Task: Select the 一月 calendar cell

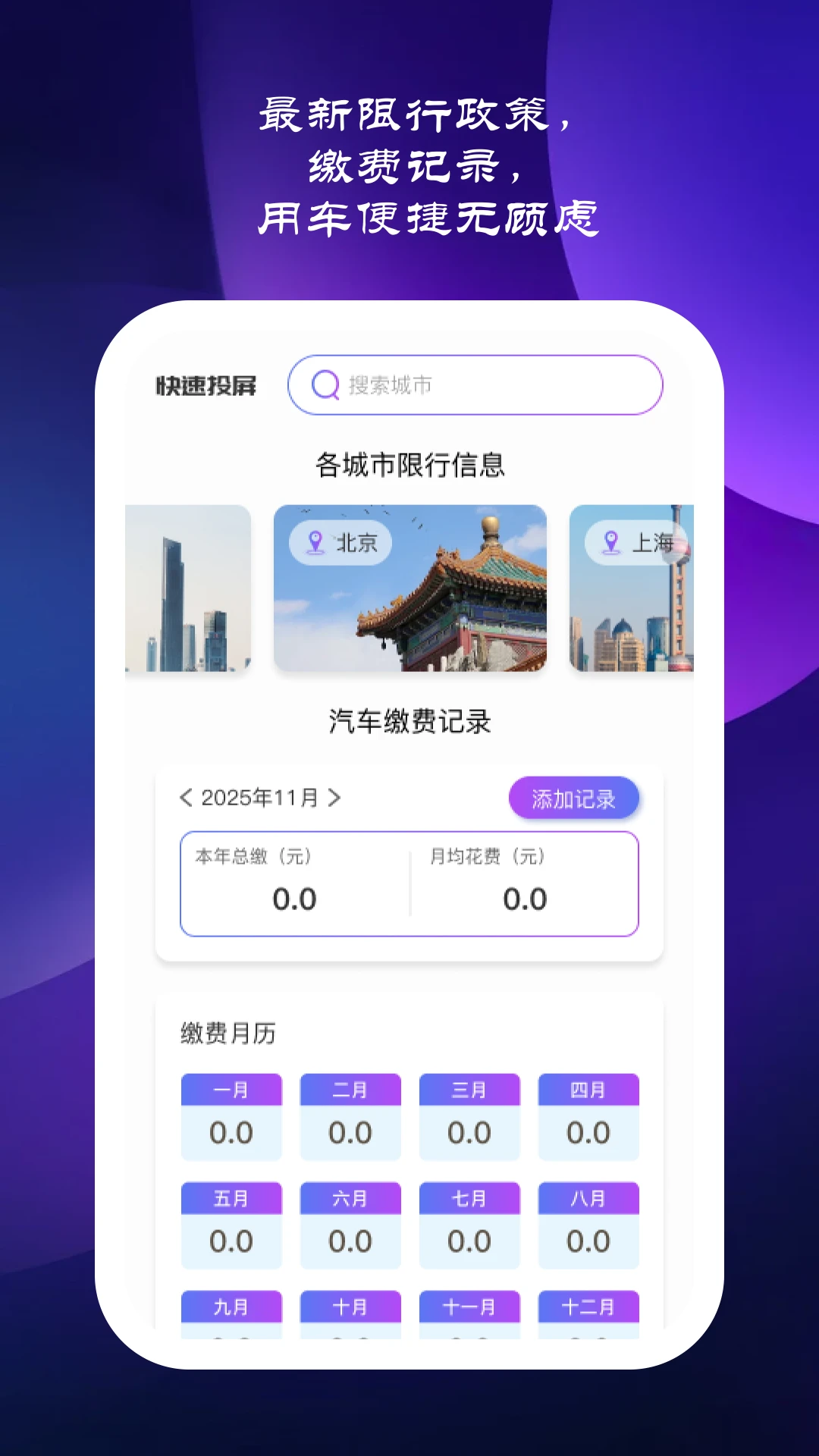Action: 231,1117
